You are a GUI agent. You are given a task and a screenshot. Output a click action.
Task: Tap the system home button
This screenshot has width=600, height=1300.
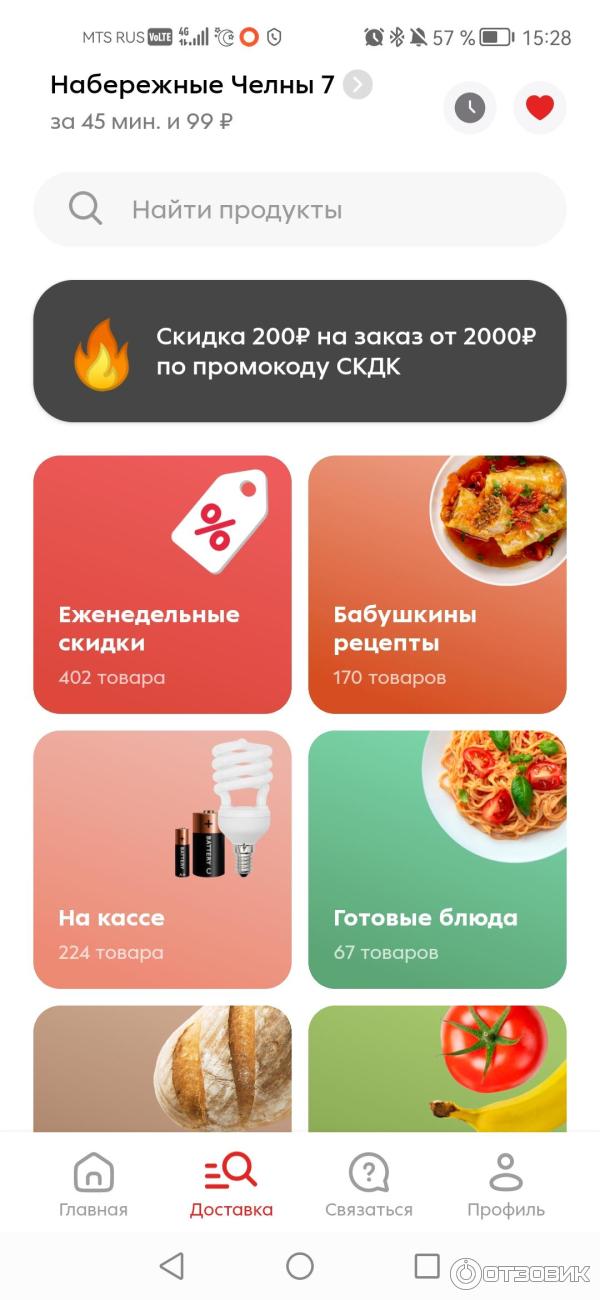point(300,1266)
